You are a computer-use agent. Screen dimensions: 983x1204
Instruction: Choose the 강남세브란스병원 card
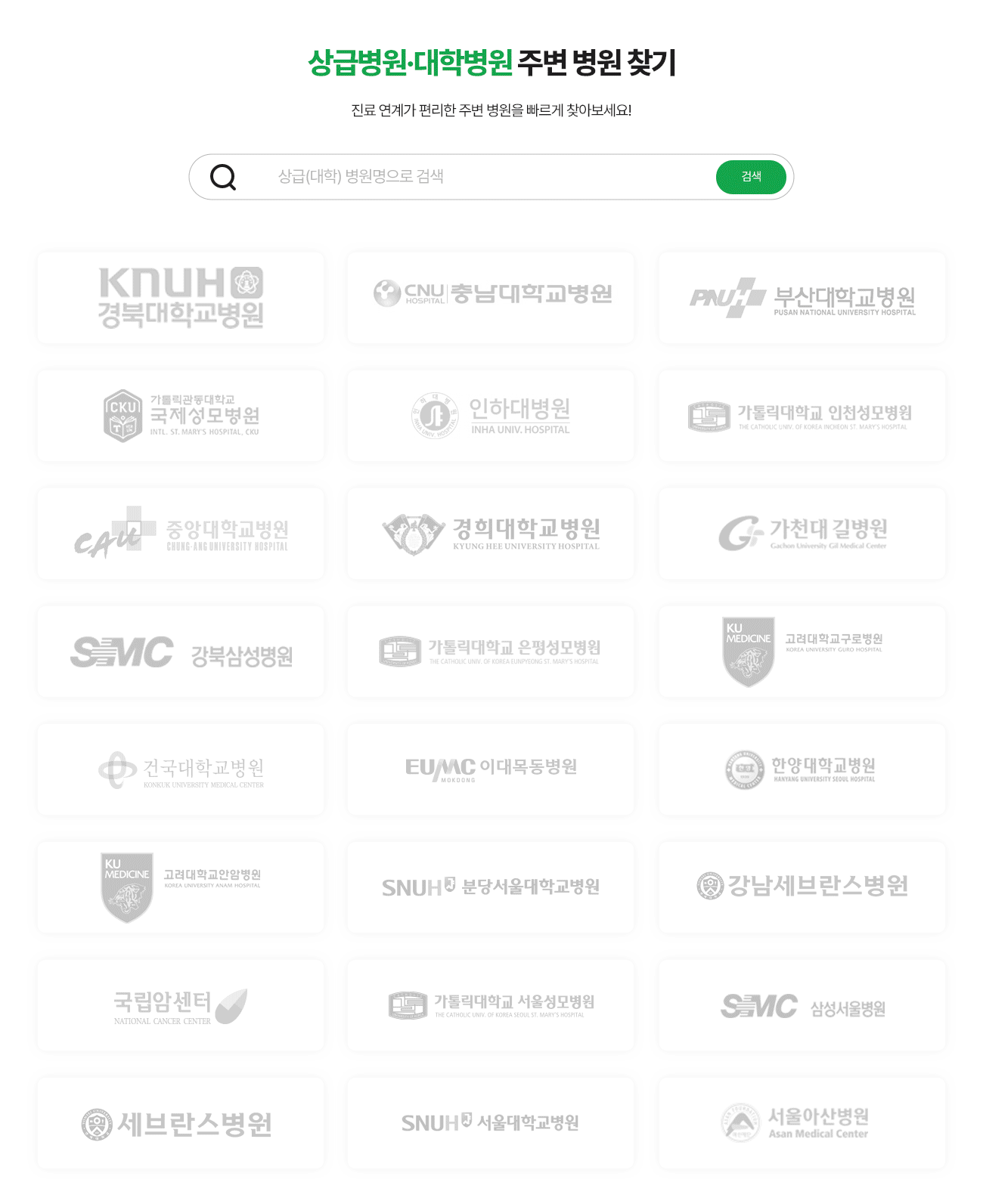pos(802,887)
